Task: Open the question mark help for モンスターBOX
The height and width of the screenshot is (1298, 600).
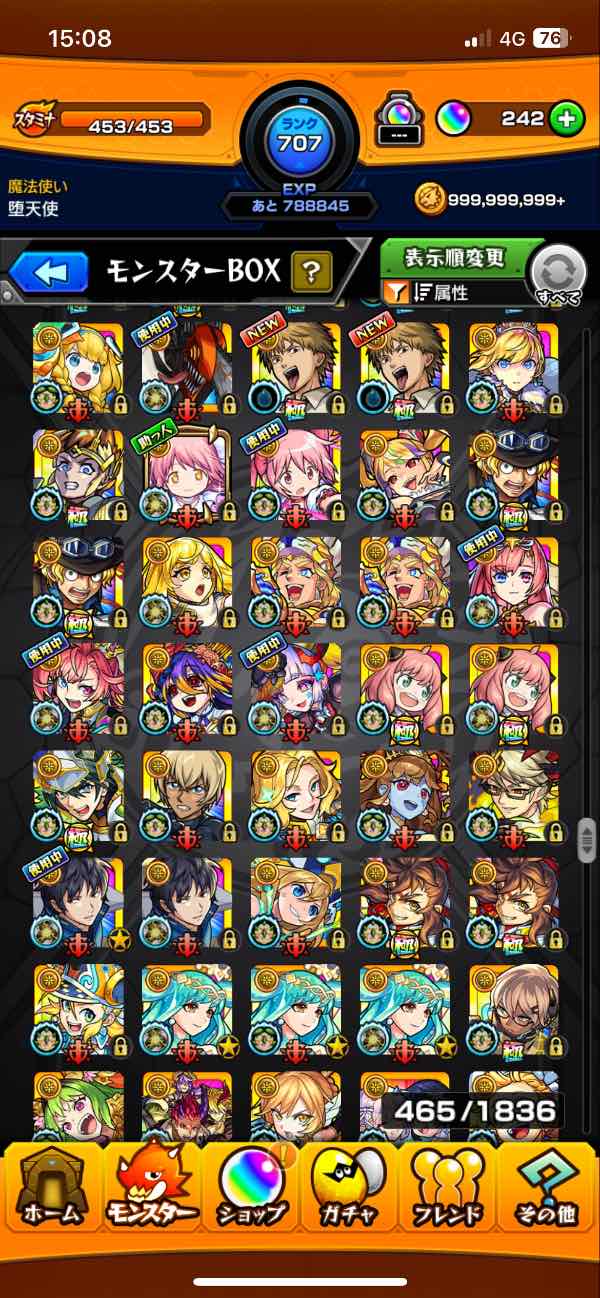Action: pyautogui.click(x=311, y=271)
